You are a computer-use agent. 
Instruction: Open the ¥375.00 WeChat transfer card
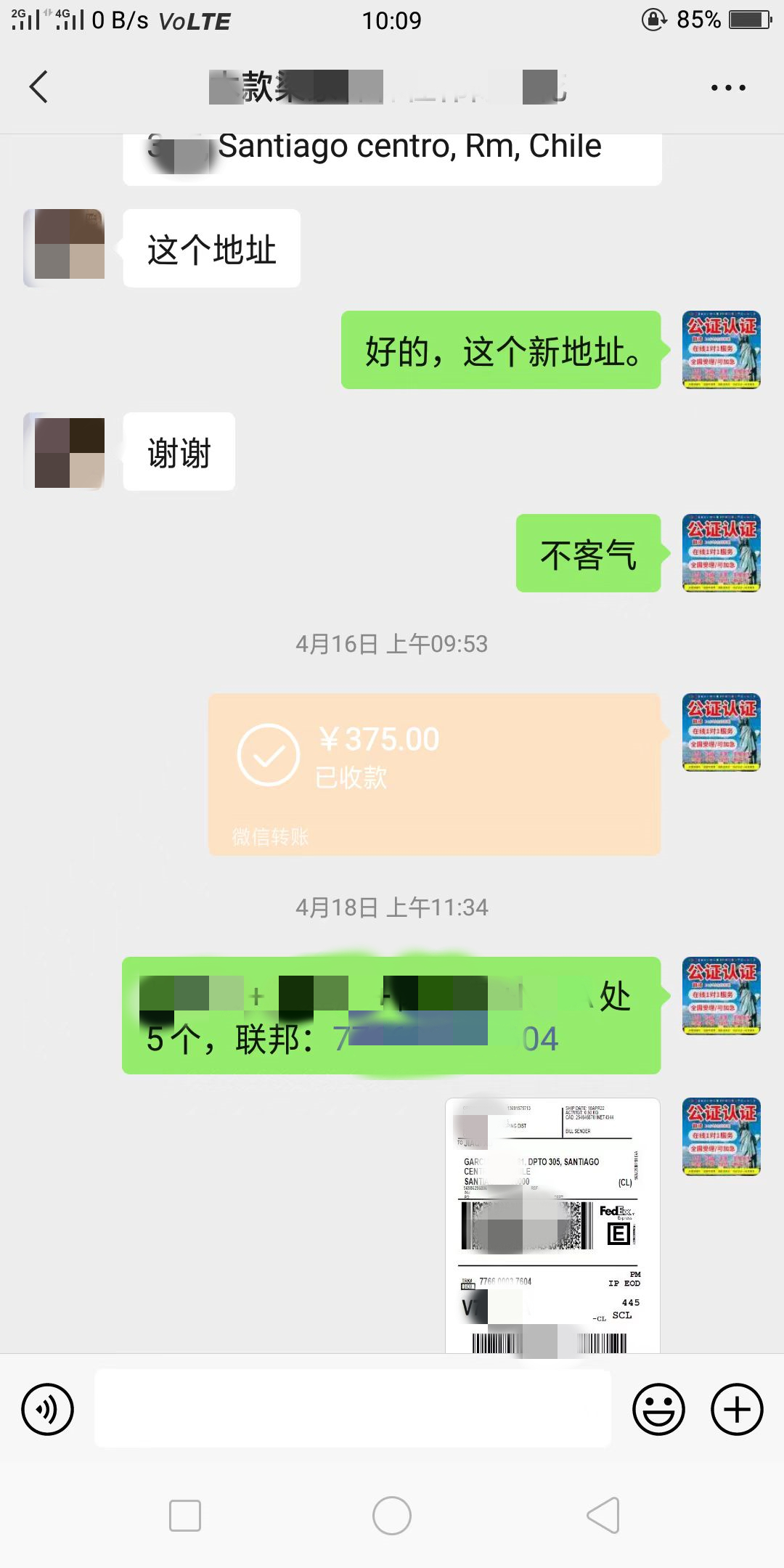[434, 774]
